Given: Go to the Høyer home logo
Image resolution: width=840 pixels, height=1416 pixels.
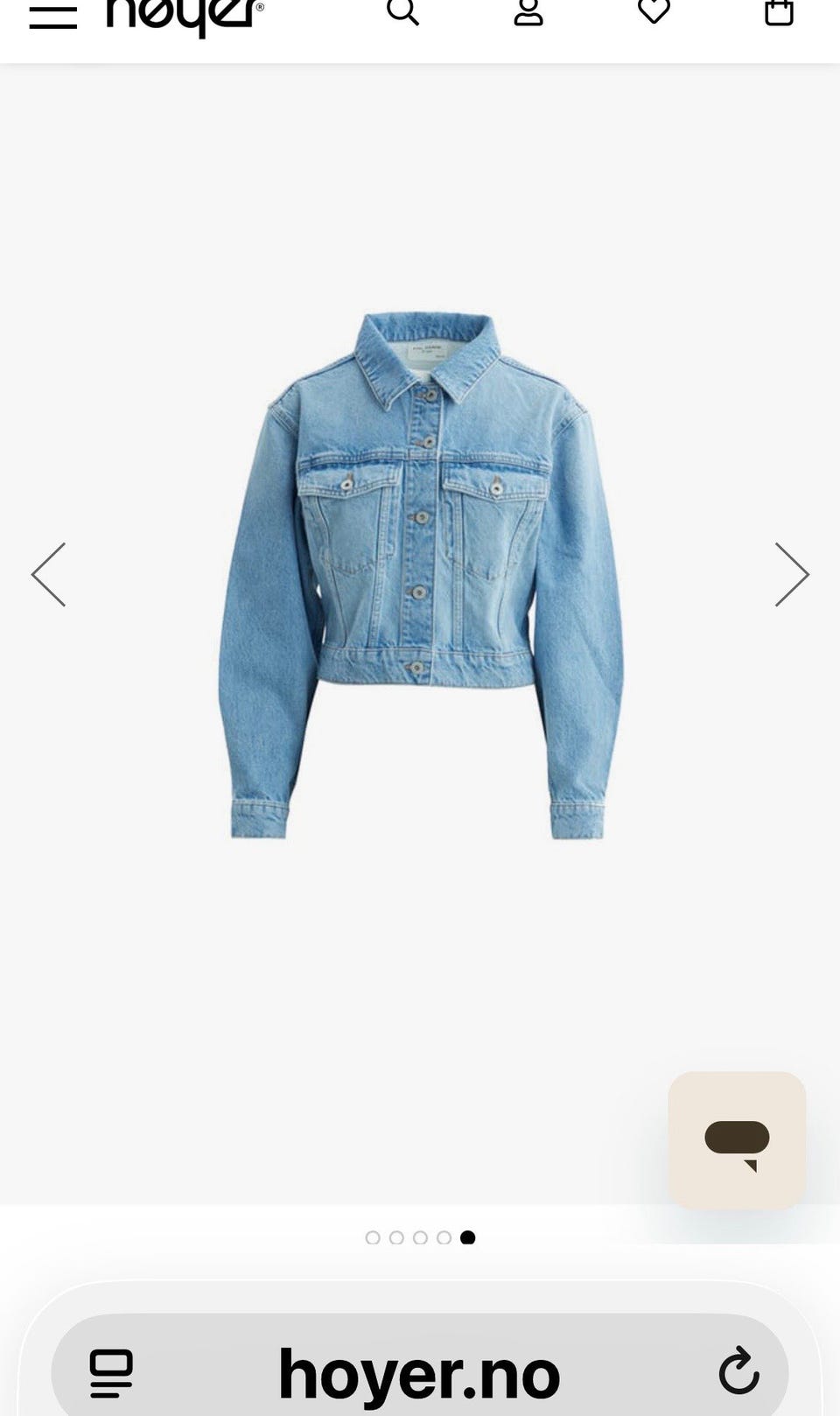Looking at the screenshot, I should point(185,16).
